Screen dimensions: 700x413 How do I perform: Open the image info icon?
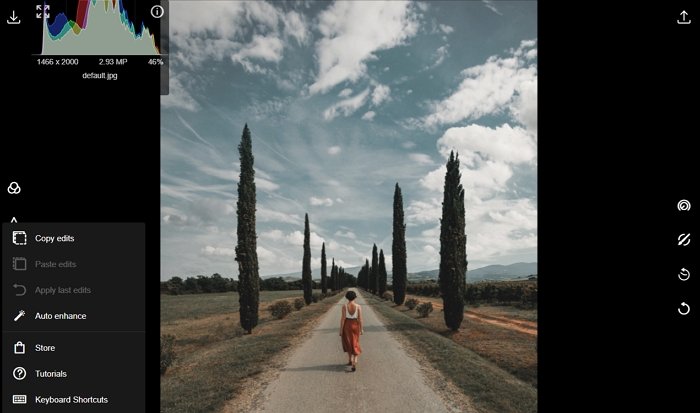pyautogui.click(x=157, y=11)
